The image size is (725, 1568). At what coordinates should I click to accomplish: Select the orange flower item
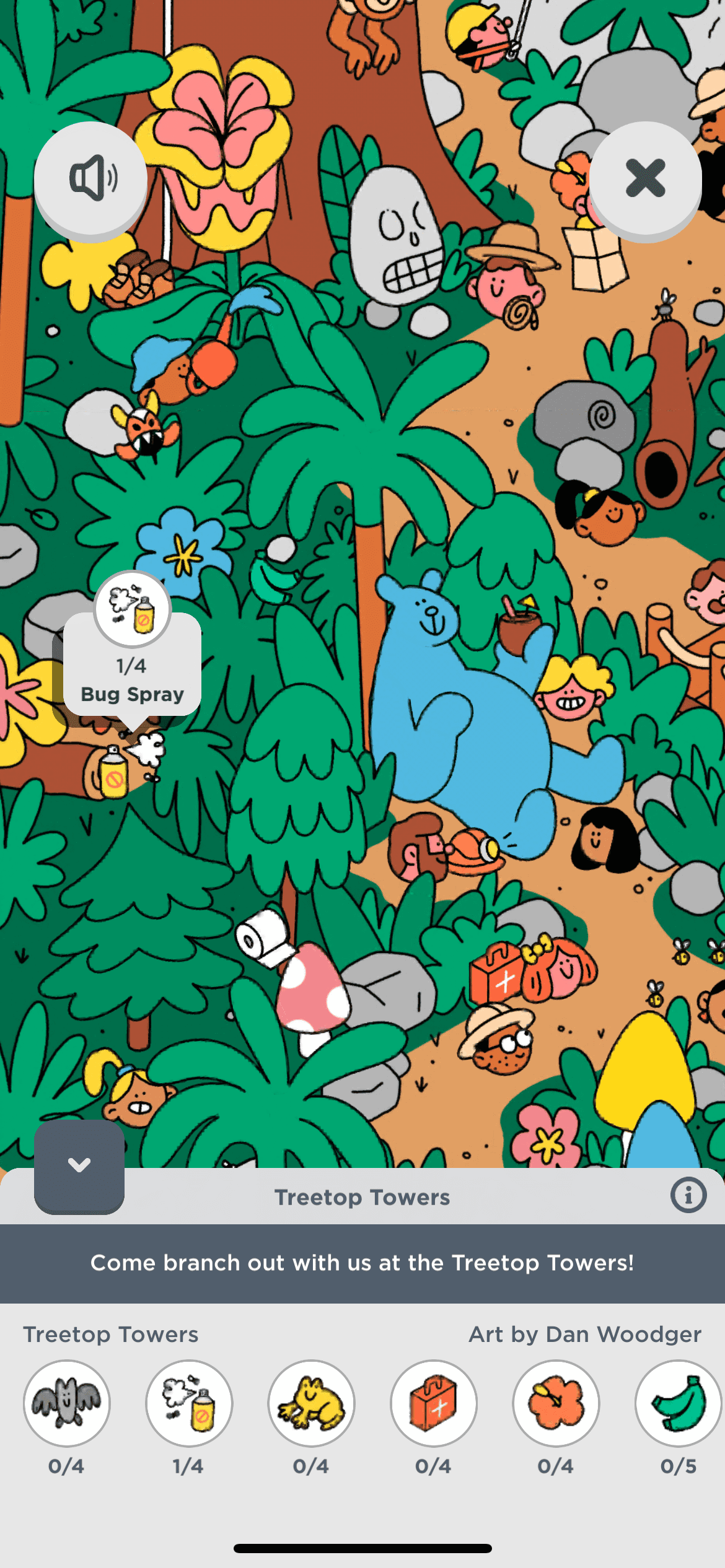pos(556,1403)
